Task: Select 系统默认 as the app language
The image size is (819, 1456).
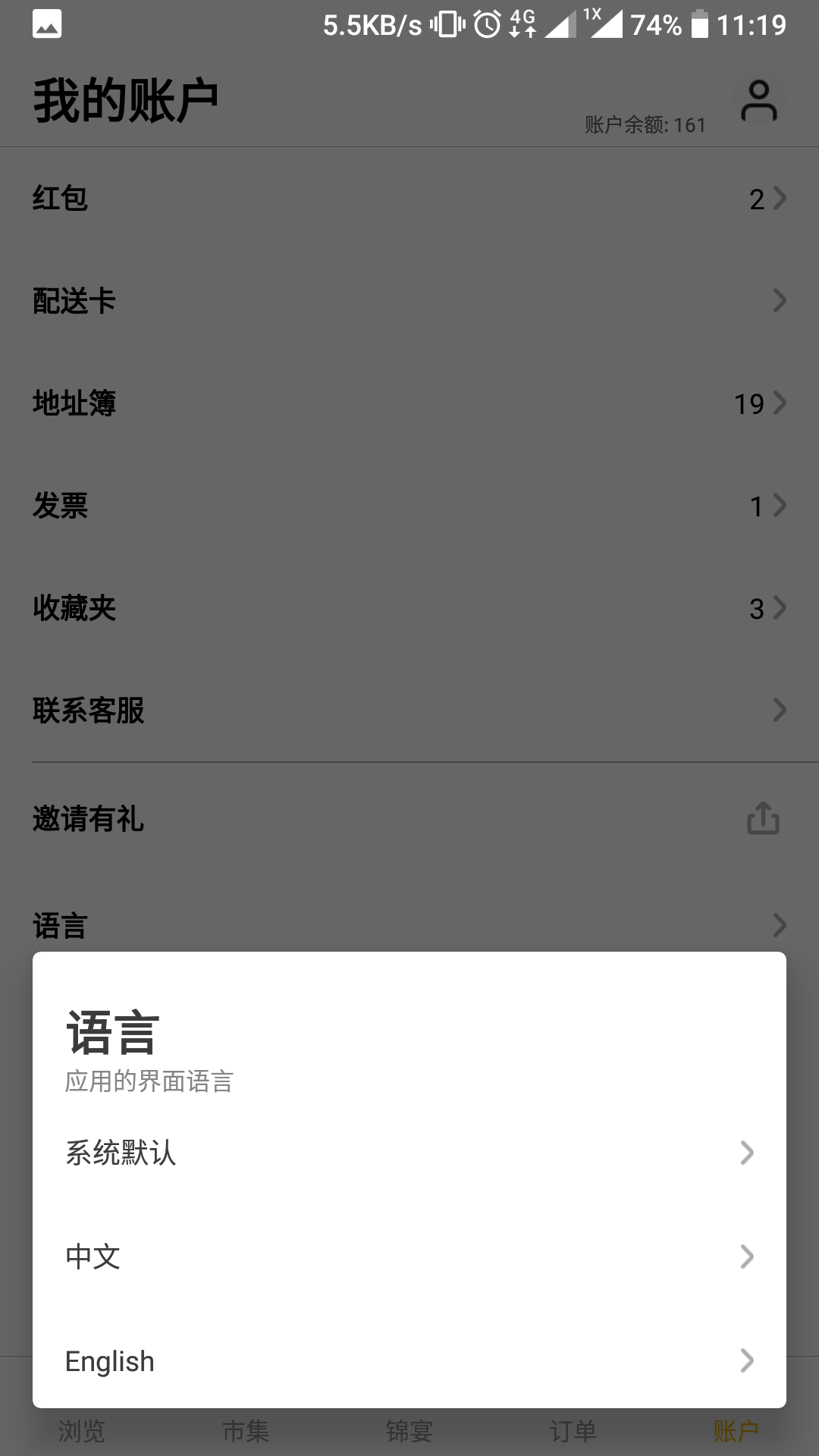Action: pos(409,1153)
